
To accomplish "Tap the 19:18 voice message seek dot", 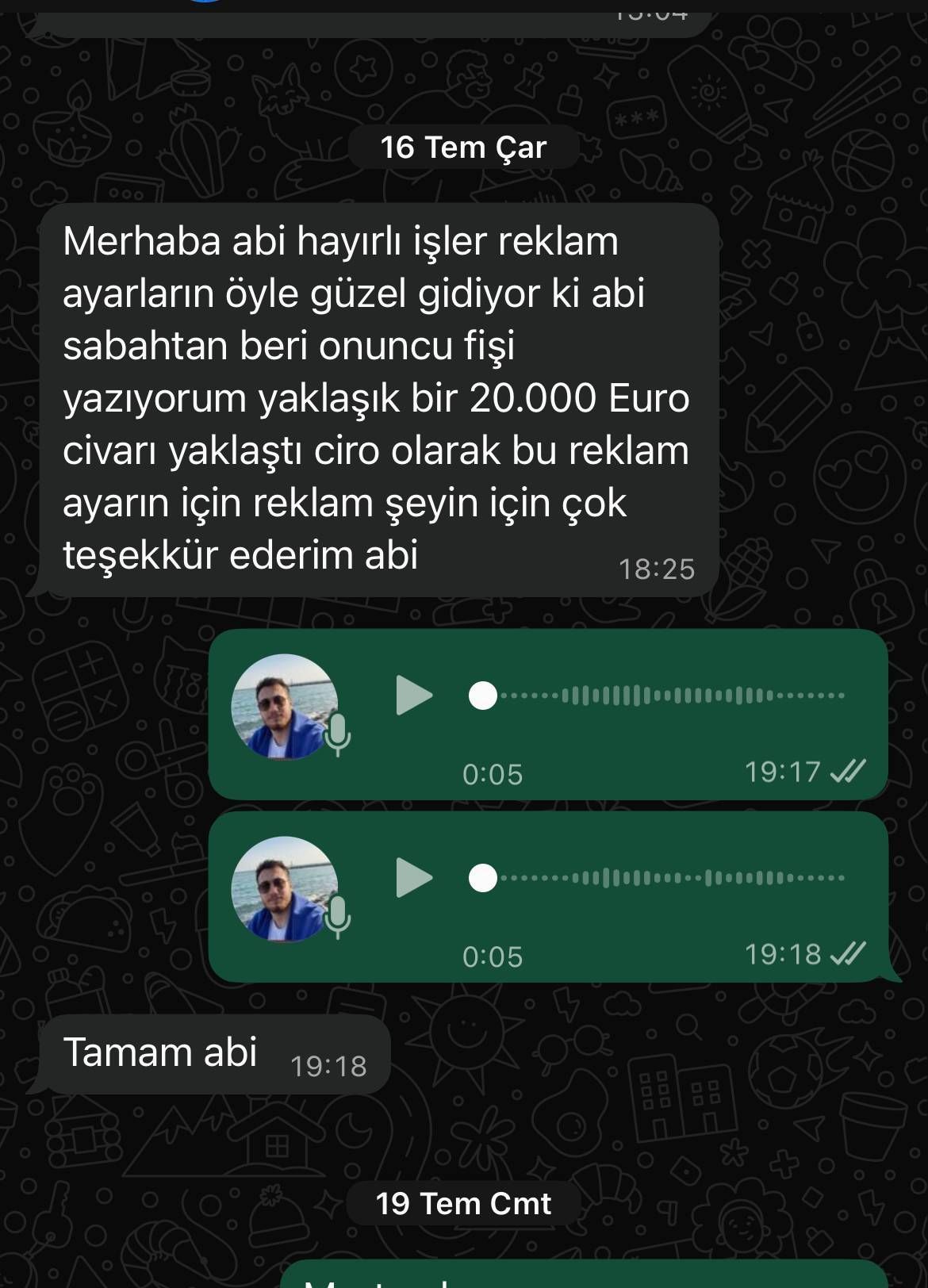I will point(483,878).
